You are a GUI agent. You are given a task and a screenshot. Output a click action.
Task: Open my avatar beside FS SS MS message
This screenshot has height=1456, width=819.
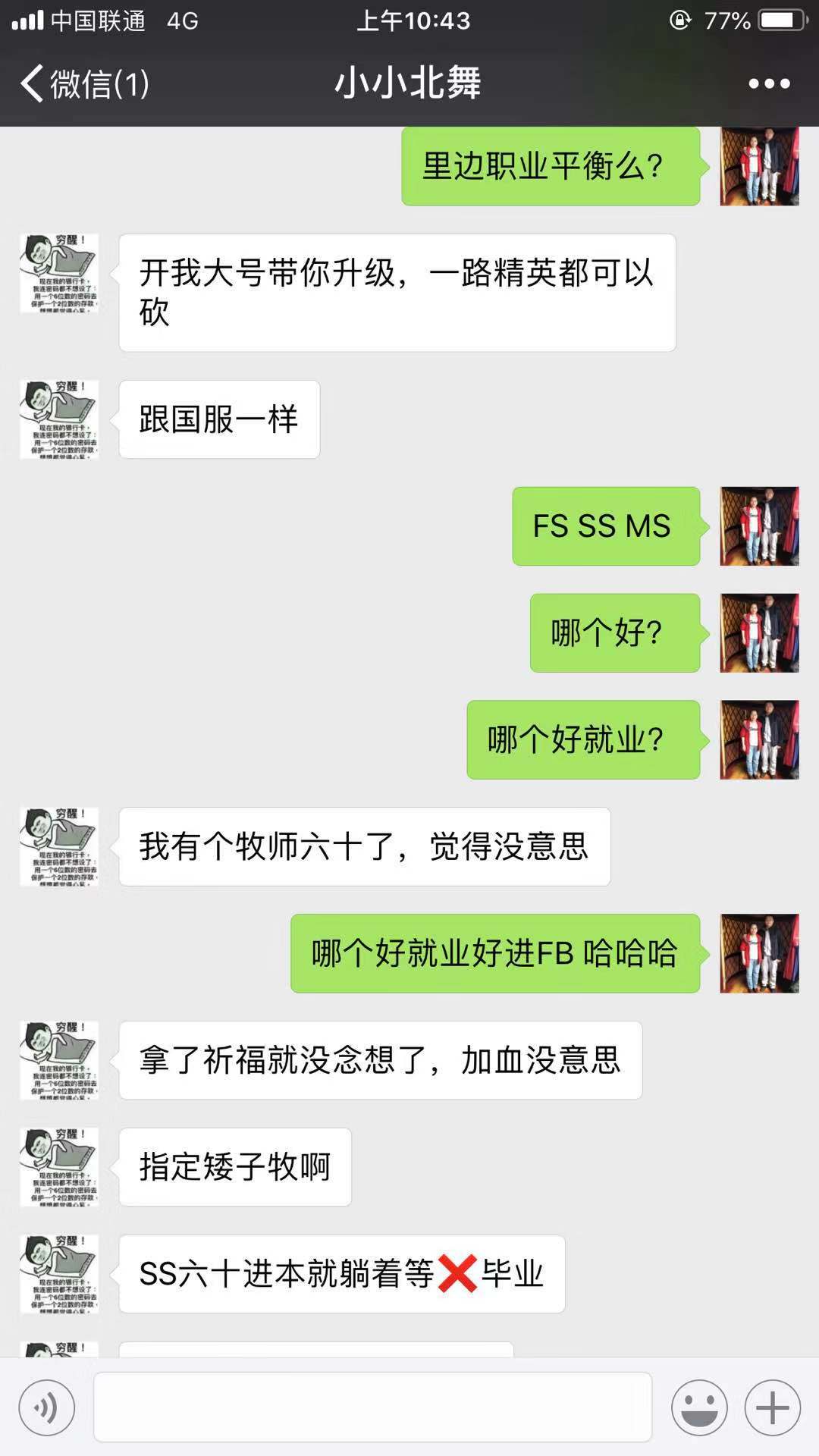coord(759,526)
